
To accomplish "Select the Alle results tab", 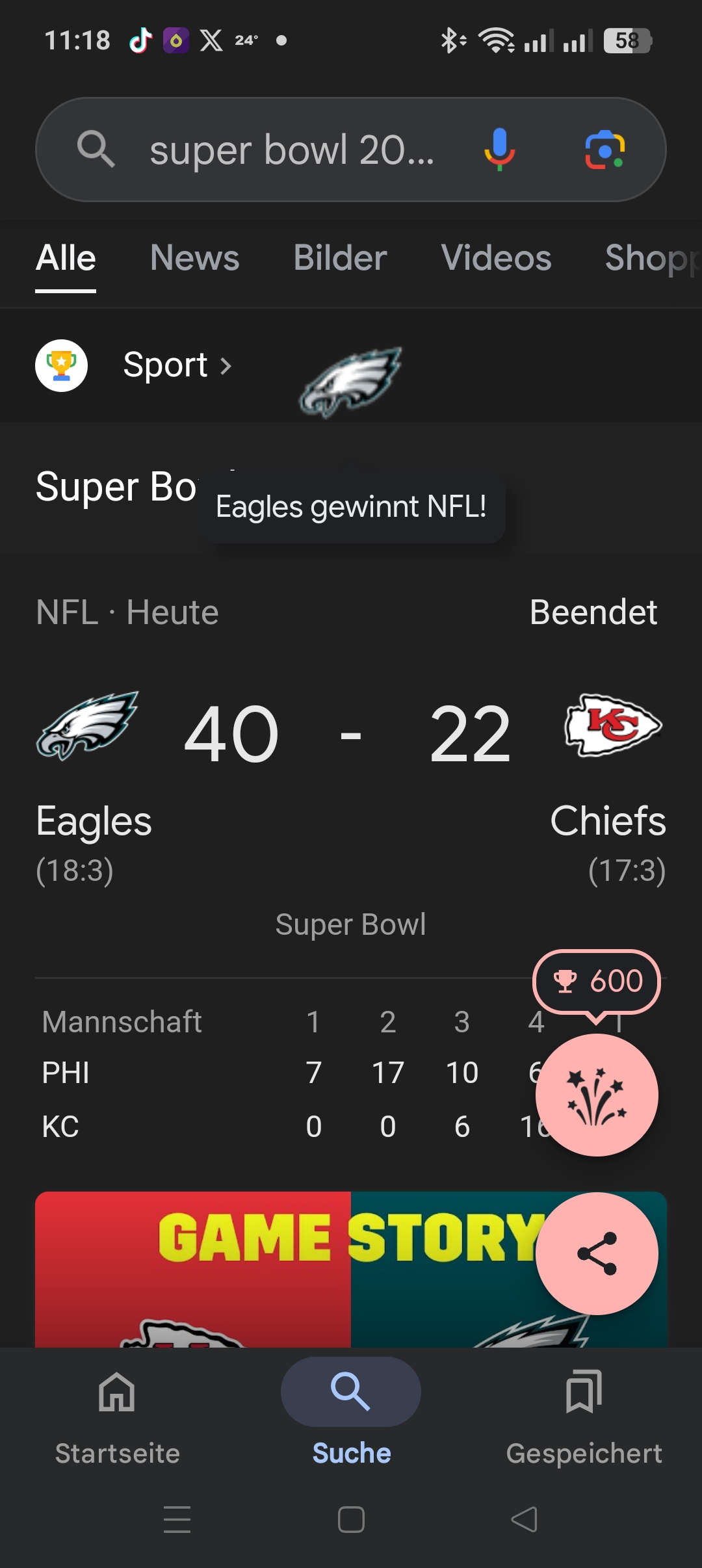I will coord(66,258).
